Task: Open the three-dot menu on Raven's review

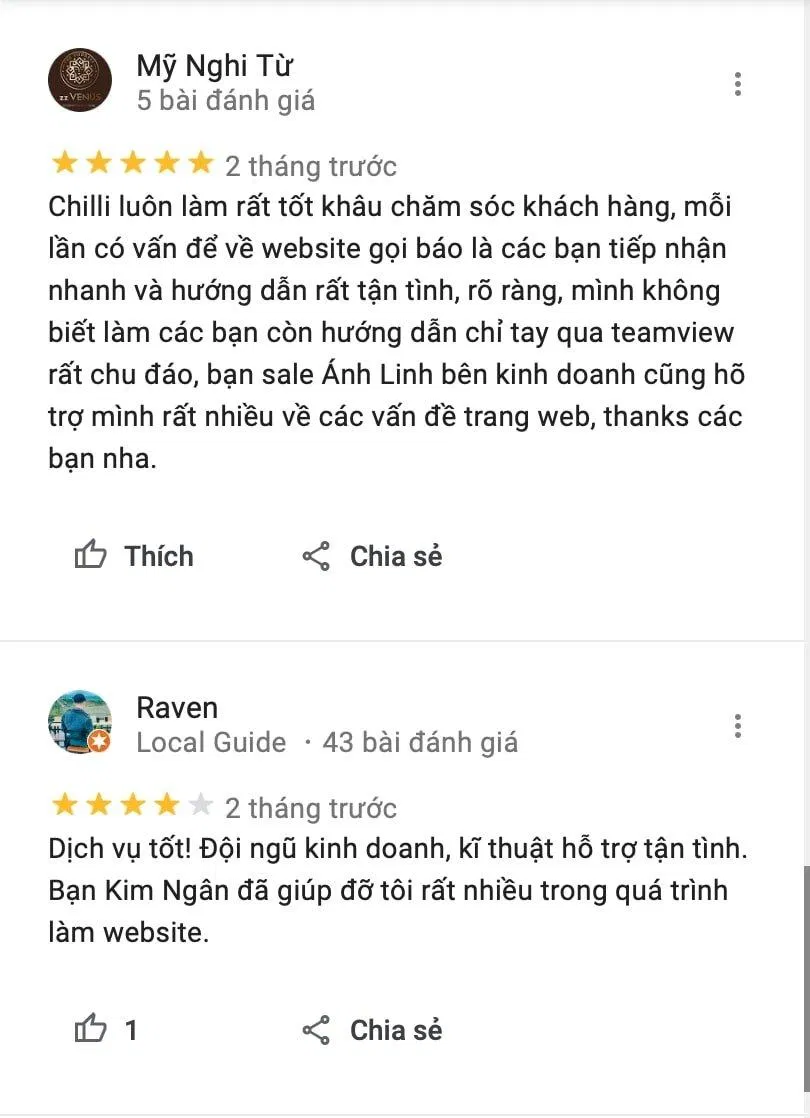Action: click(738, 726)
